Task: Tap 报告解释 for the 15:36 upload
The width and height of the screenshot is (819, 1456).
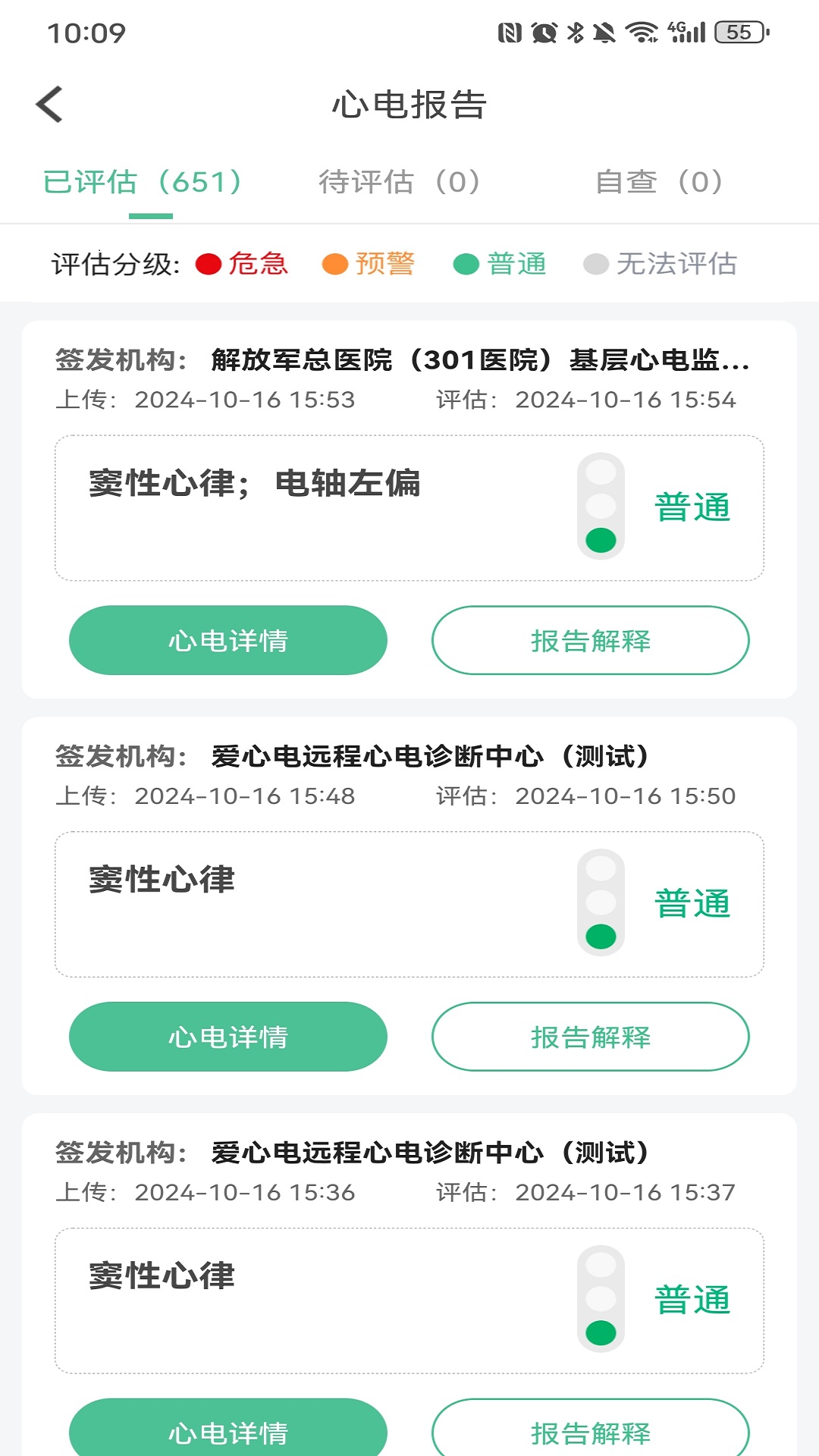Action: pyautogui.click(x=591, y=1430)
